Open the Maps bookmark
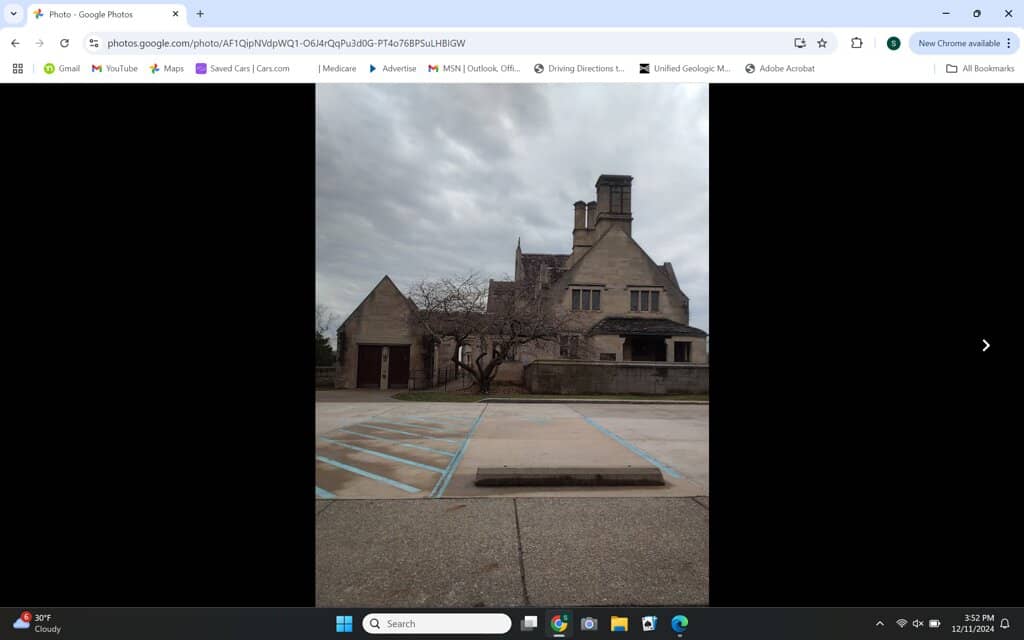Screen dimensions: 1024x640 pos(166,68)
